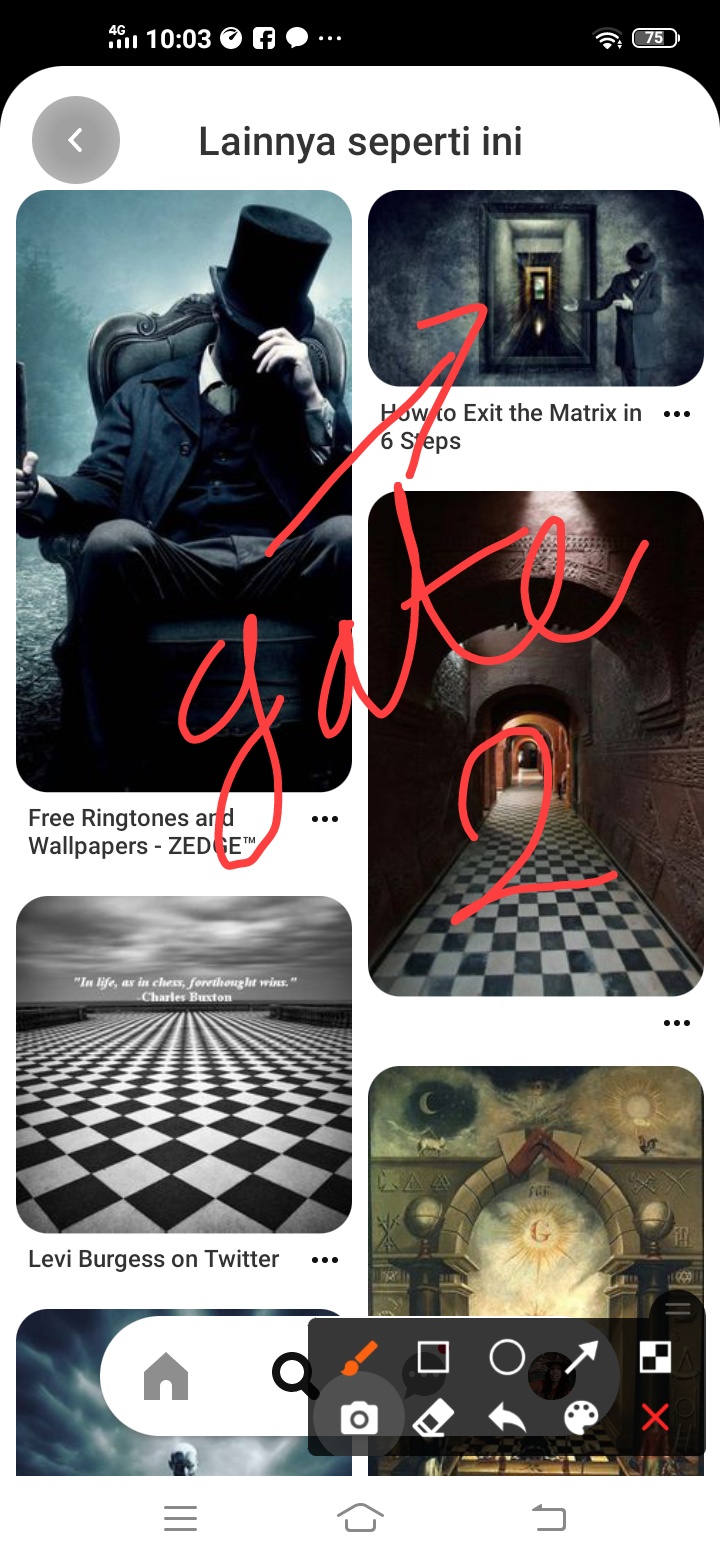Screen dimensions: 720x1560
Task: Open the Charles Buxton chess quote pin
Action: tap(184, 1064)
